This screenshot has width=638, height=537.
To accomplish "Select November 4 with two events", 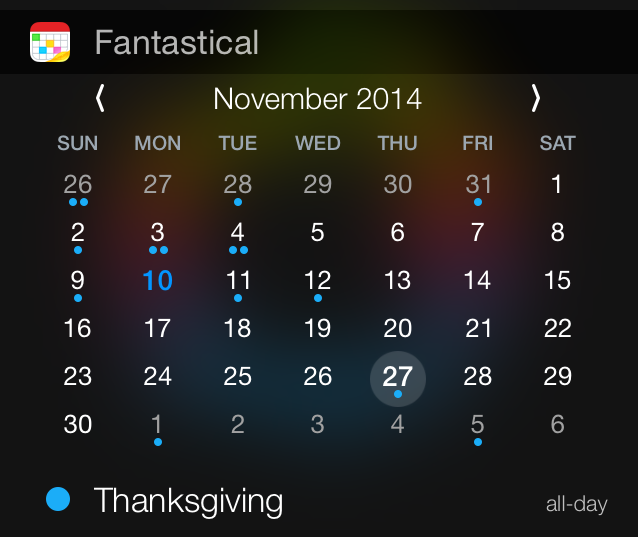I will (x=237, y=233).
